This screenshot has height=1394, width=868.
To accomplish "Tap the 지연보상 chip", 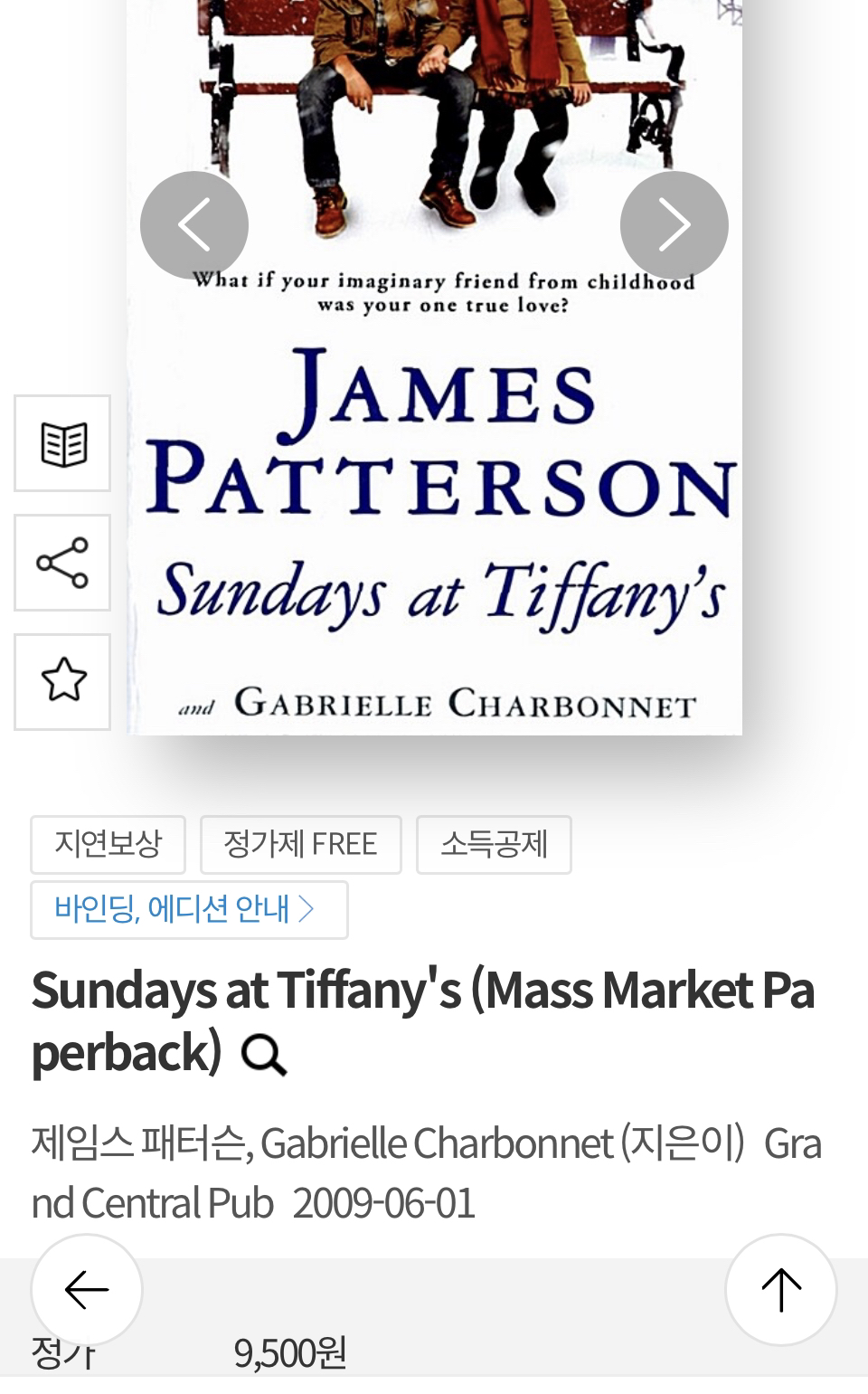I will point(108,844).
